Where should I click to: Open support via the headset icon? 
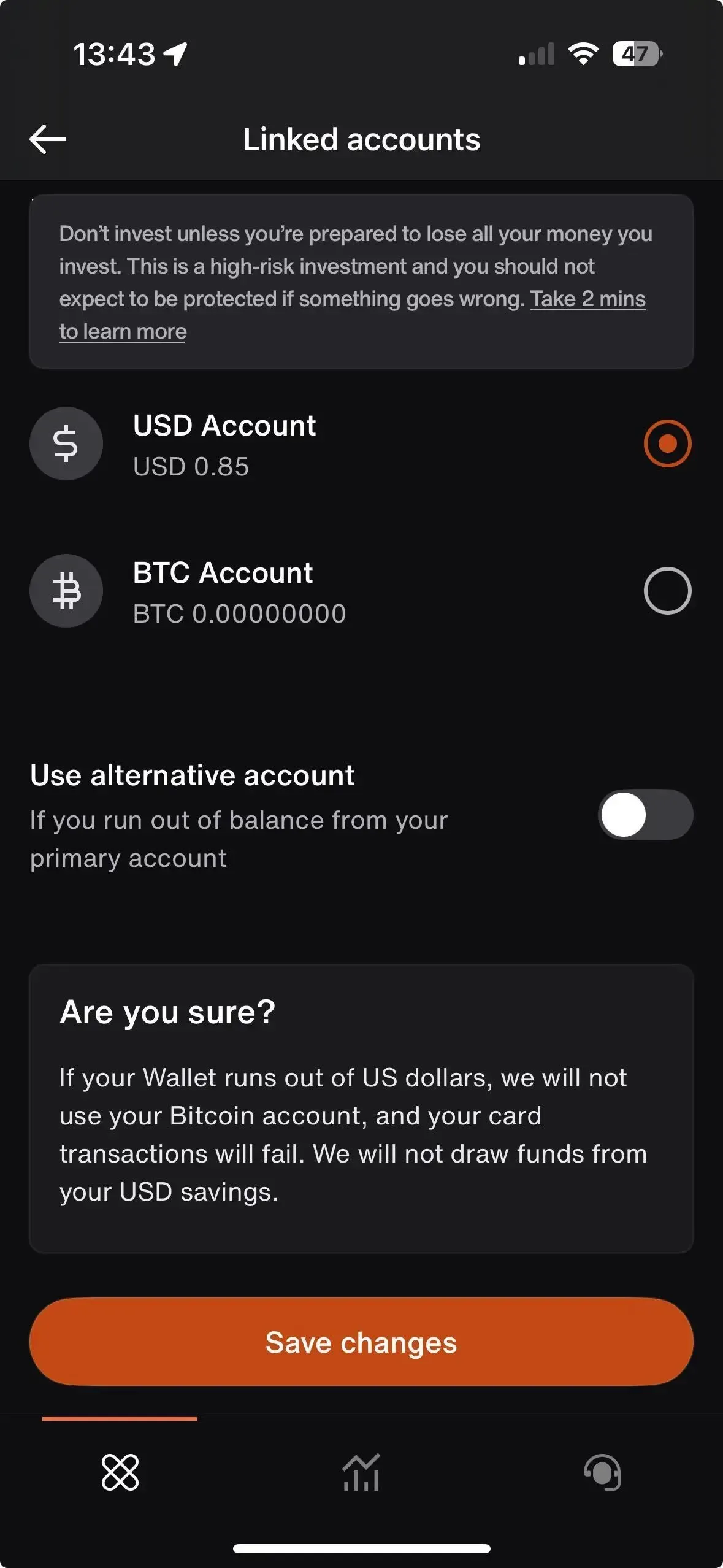point(602,1472)
